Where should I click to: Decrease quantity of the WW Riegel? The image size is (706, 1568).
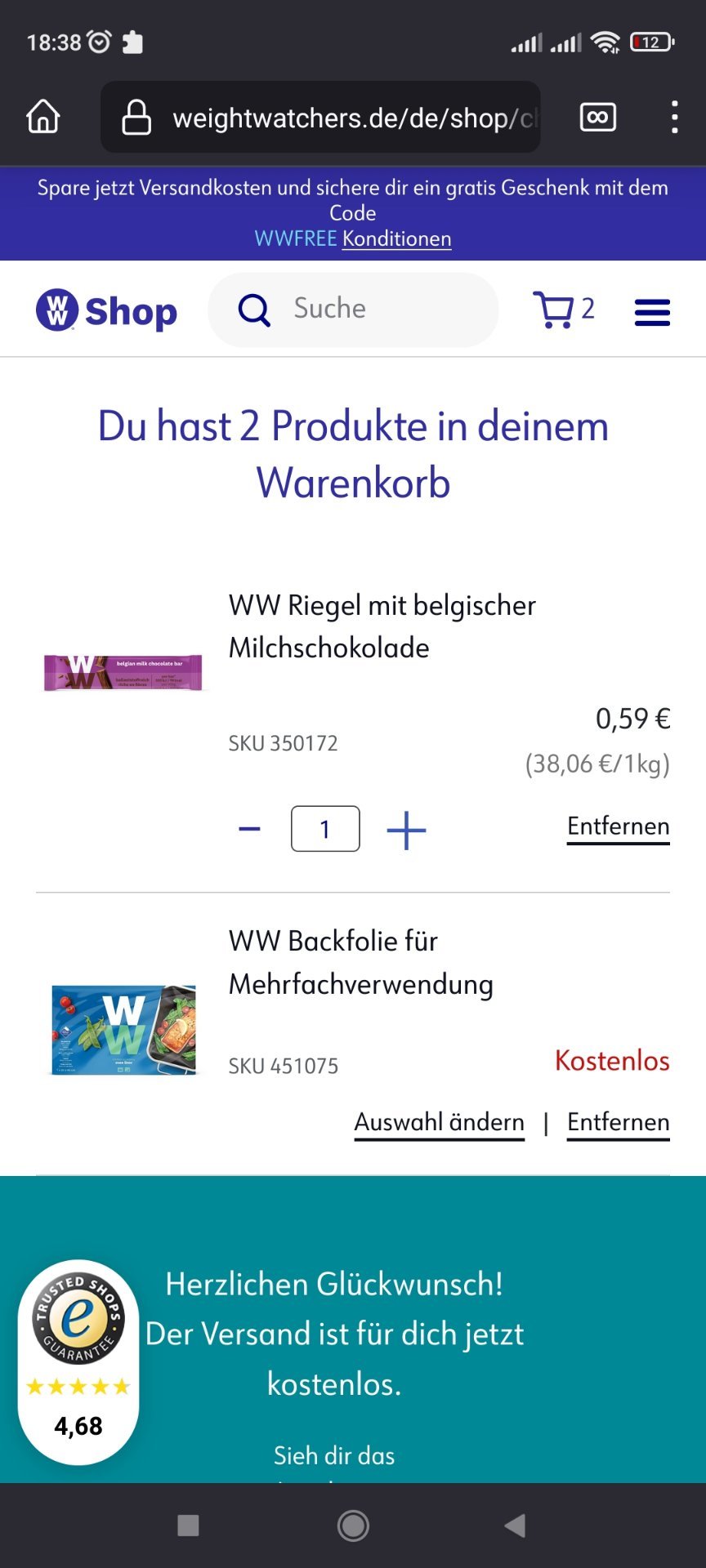249,829
